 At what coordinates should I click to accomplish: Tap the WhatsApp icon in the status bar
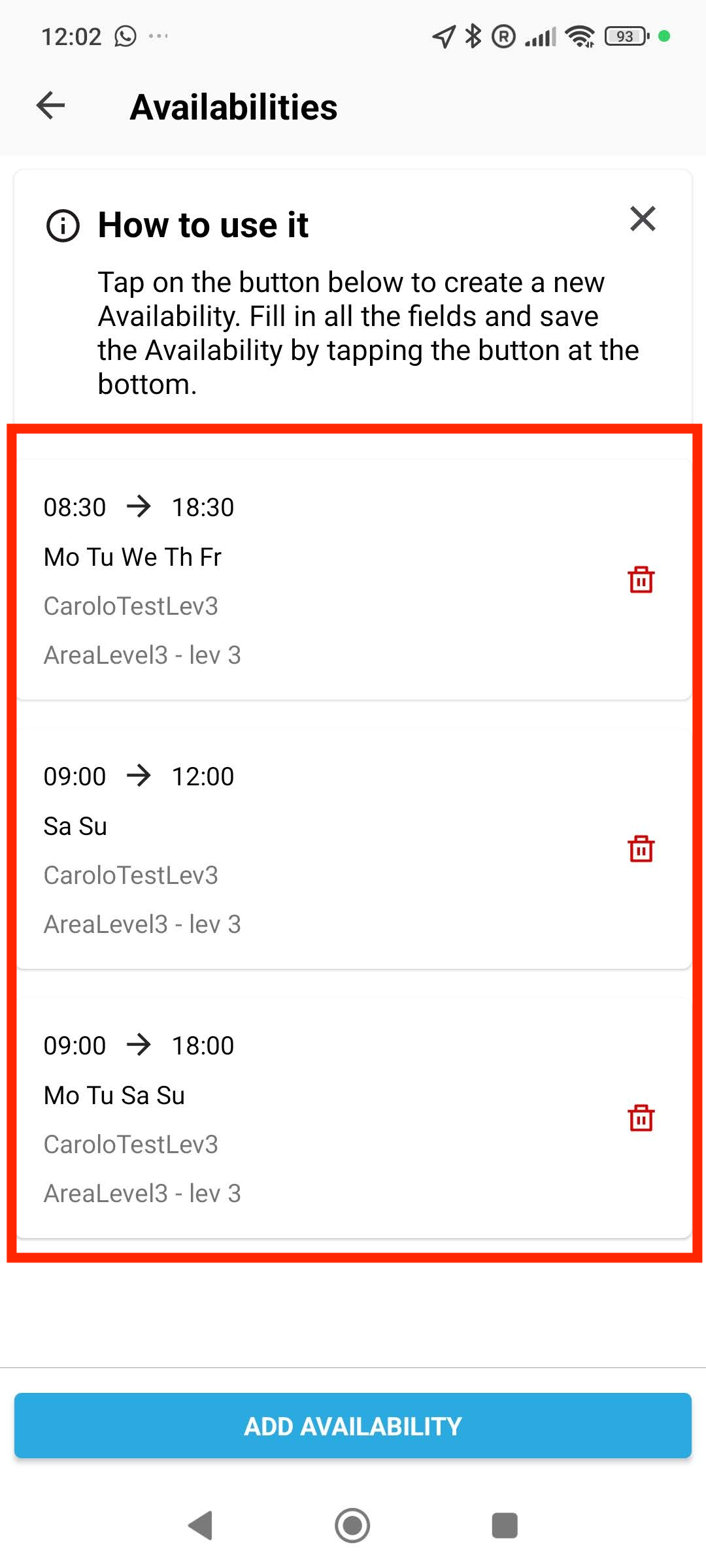point(126,35)
